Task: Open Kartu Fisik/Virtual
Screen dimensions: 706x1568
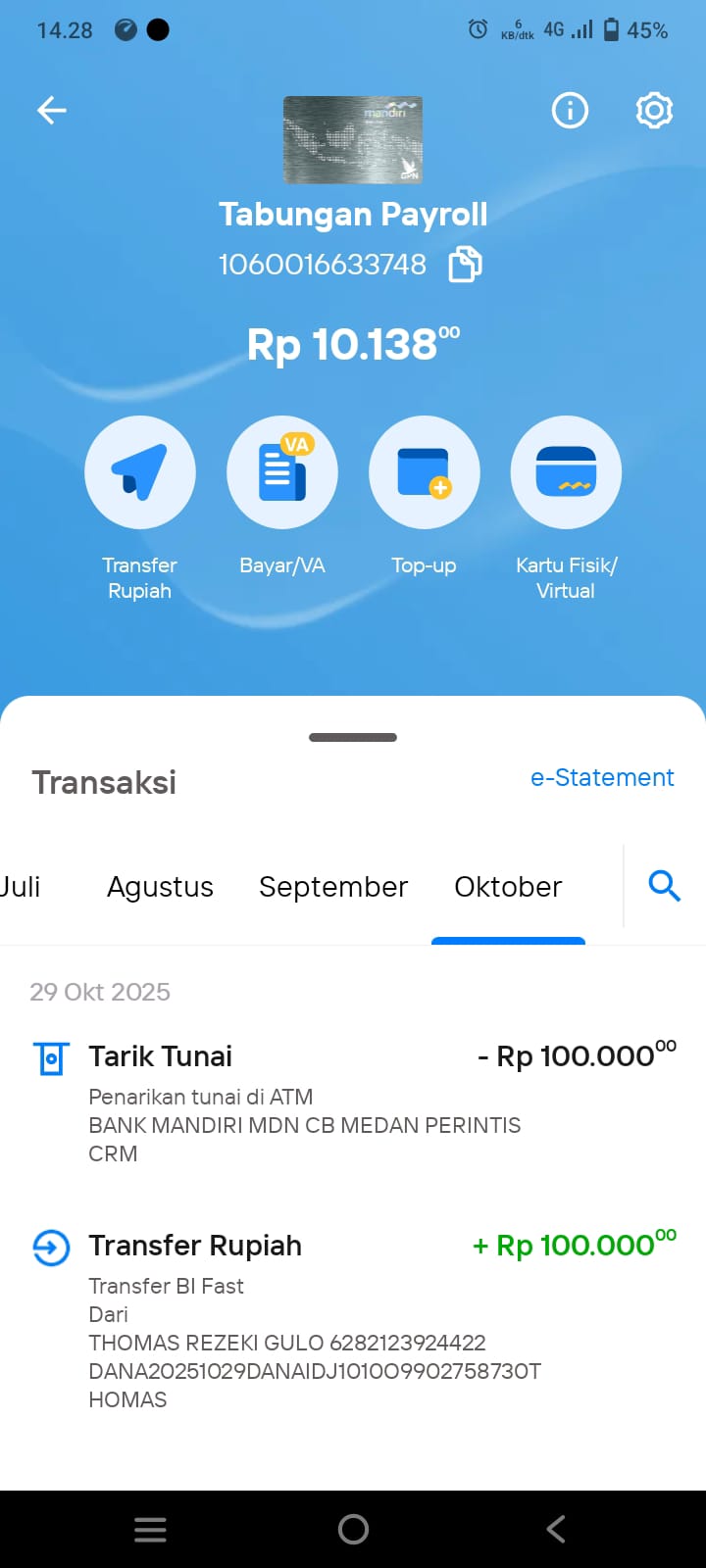Action: 566,473
